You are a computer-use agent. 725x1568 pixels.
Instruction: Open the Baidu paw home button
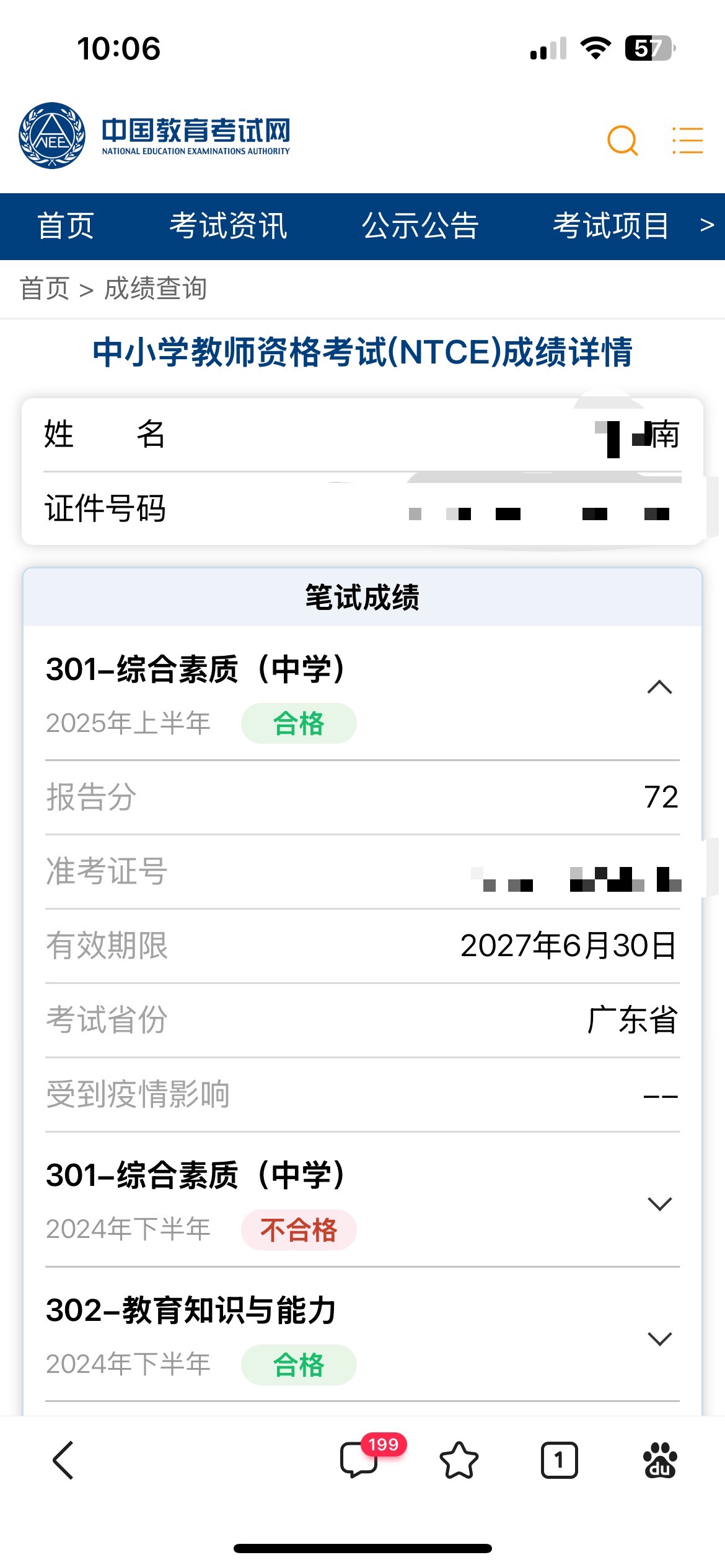(x=660, y=1460)
